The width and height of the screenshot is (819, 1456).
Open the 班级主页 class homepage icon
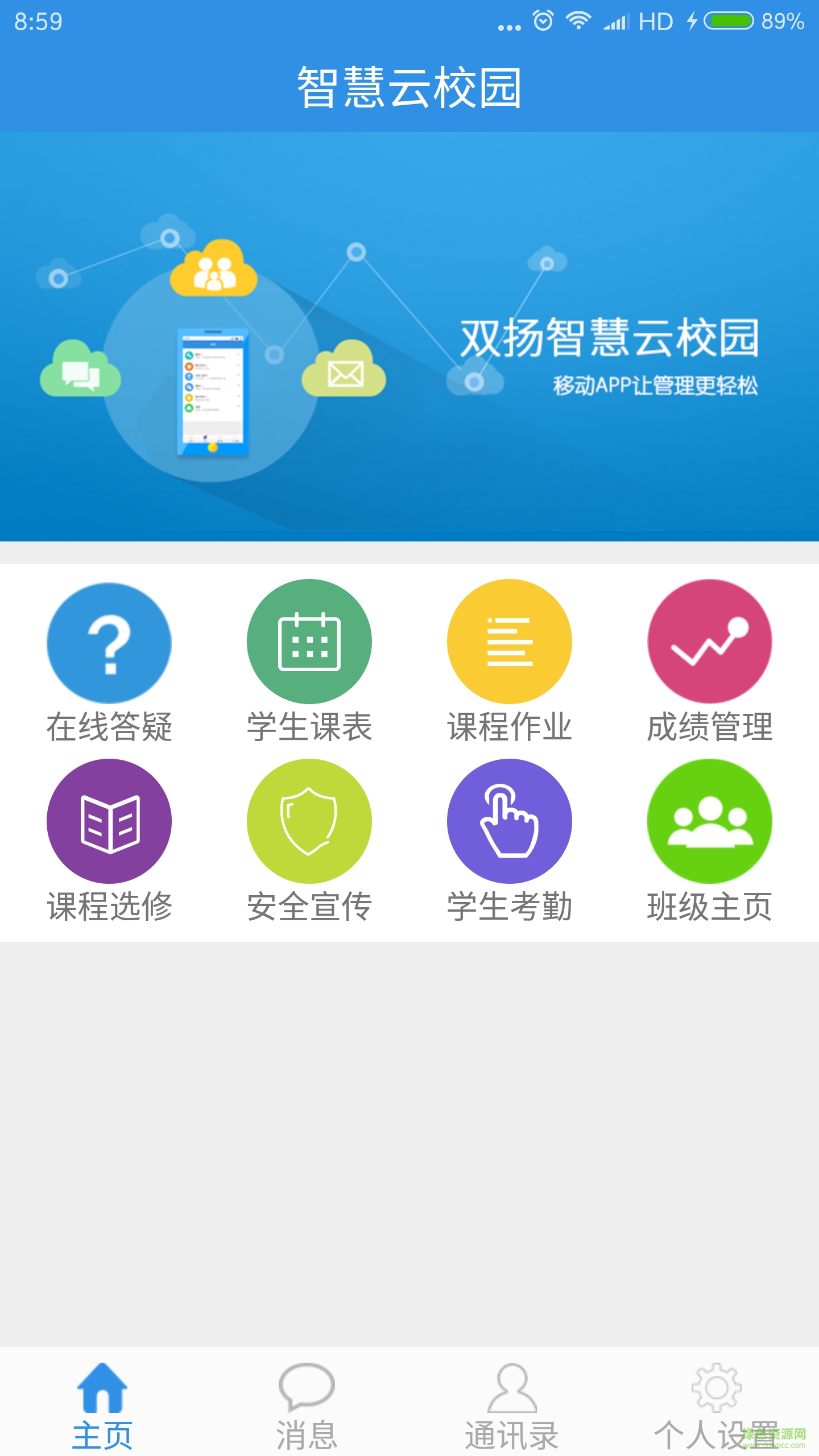point(710,821)
